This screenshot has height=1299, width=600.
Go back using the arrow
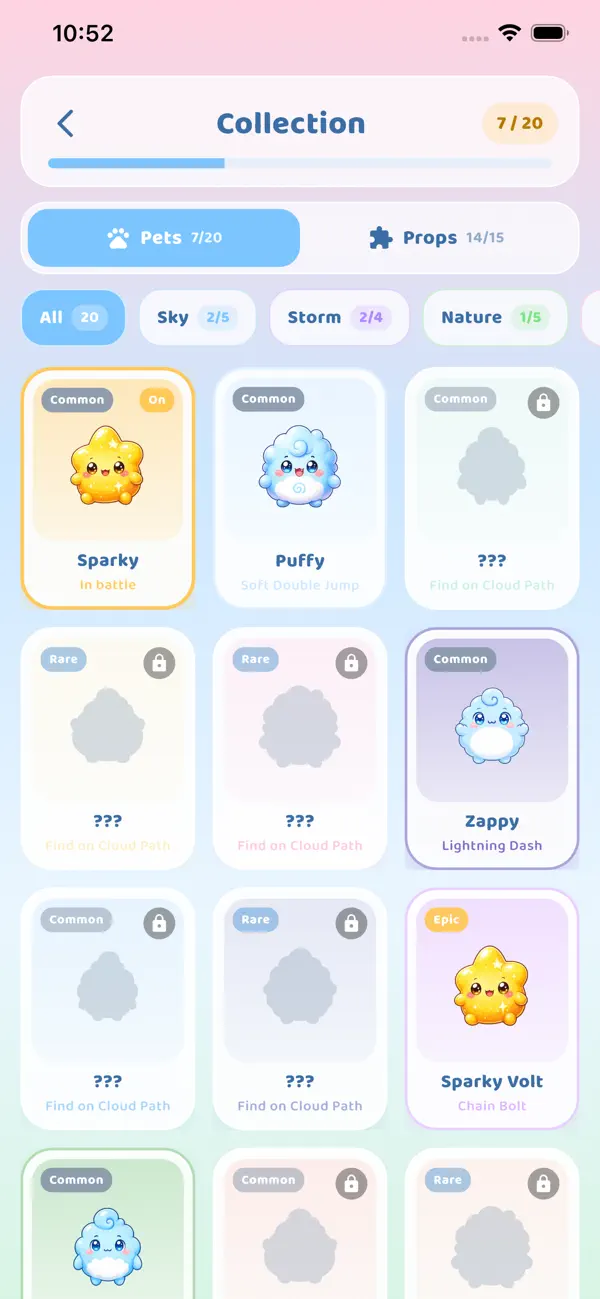[66, 124]
